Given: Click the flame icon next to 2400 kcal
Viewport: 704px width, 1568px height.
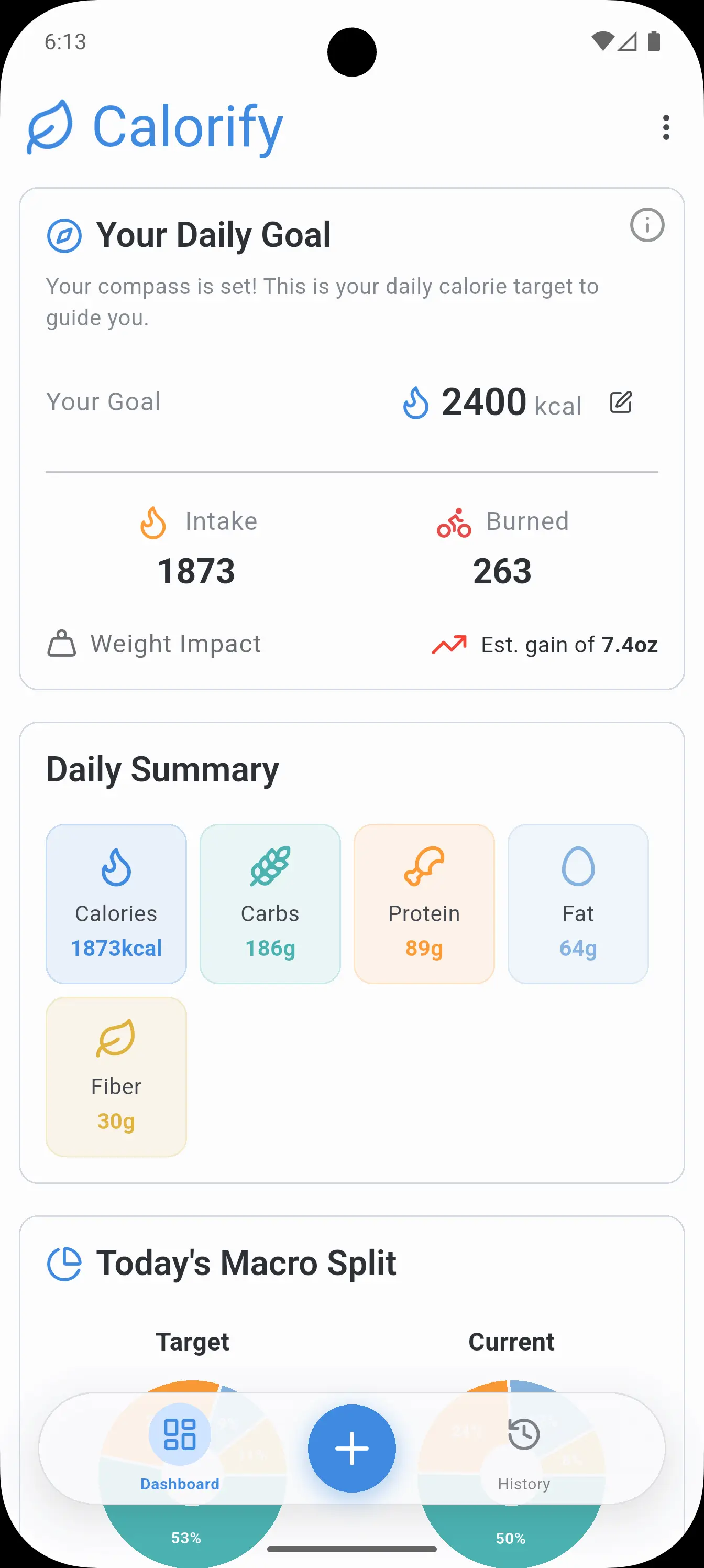Looking at the screenshot, I should (417, 402).
